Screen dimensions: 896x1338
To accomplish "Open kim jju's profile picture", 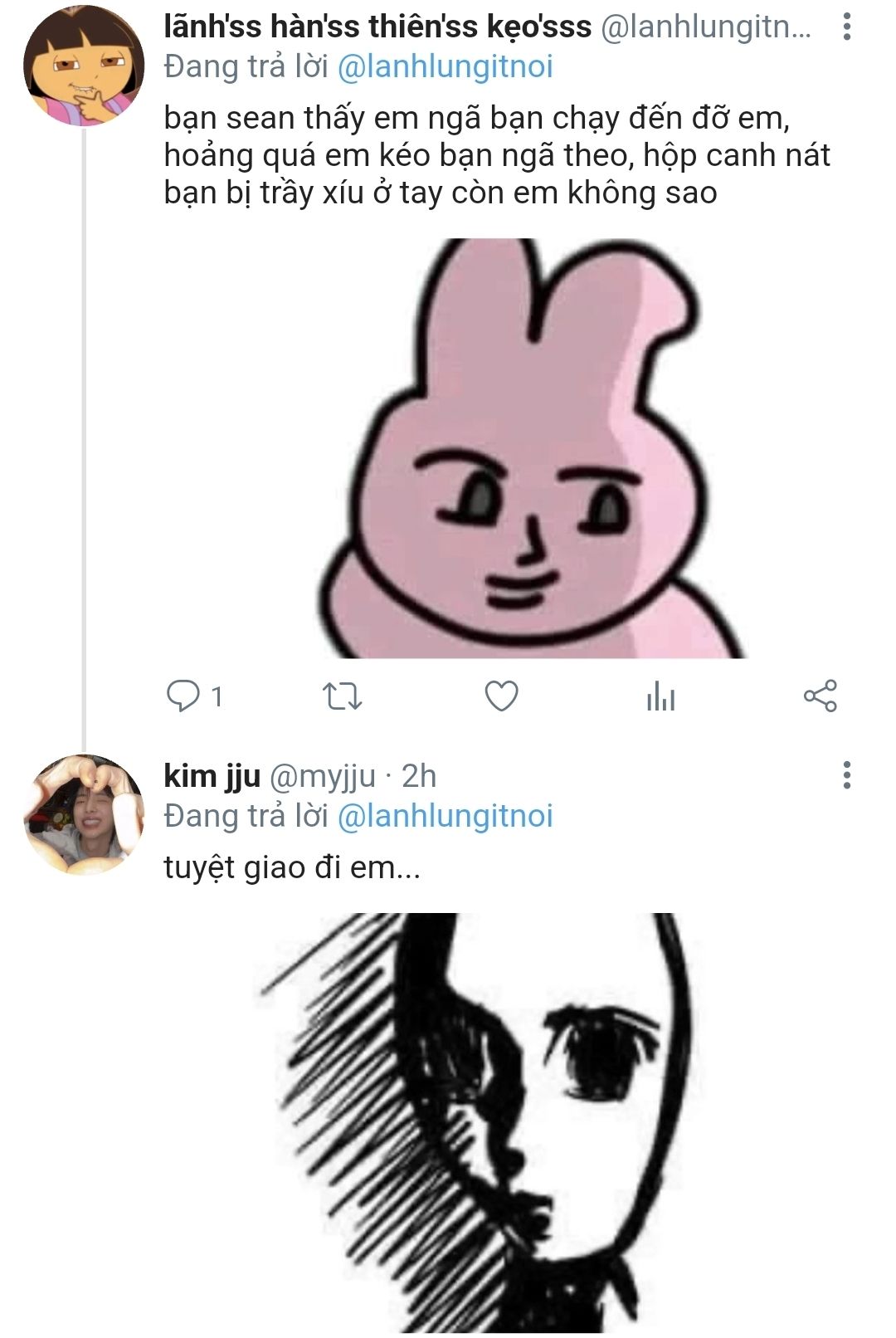I will click(83, 813).
